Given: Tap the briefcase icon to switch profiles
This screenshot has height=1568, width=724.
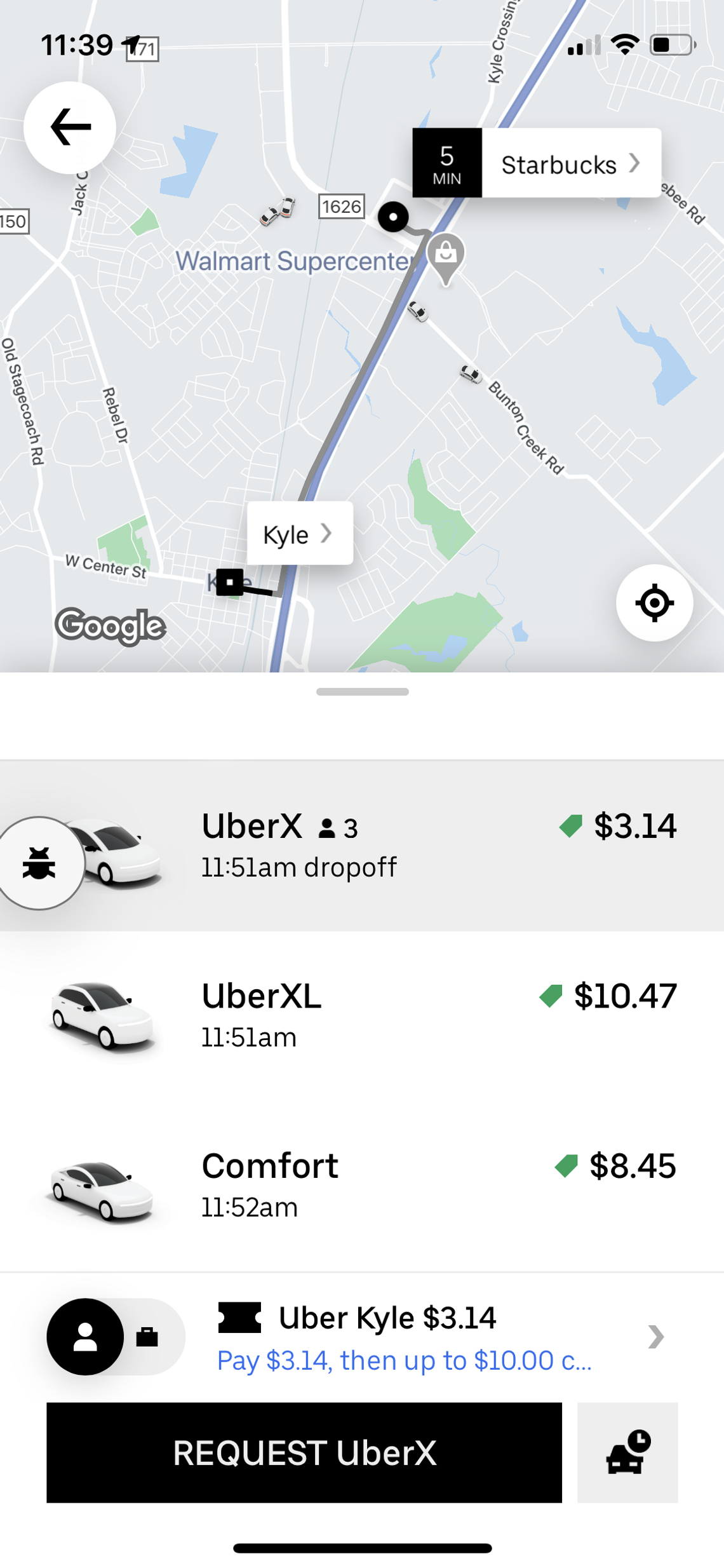Looking at the screenshot, I should pyautogui.click(x=147, y=1337).
